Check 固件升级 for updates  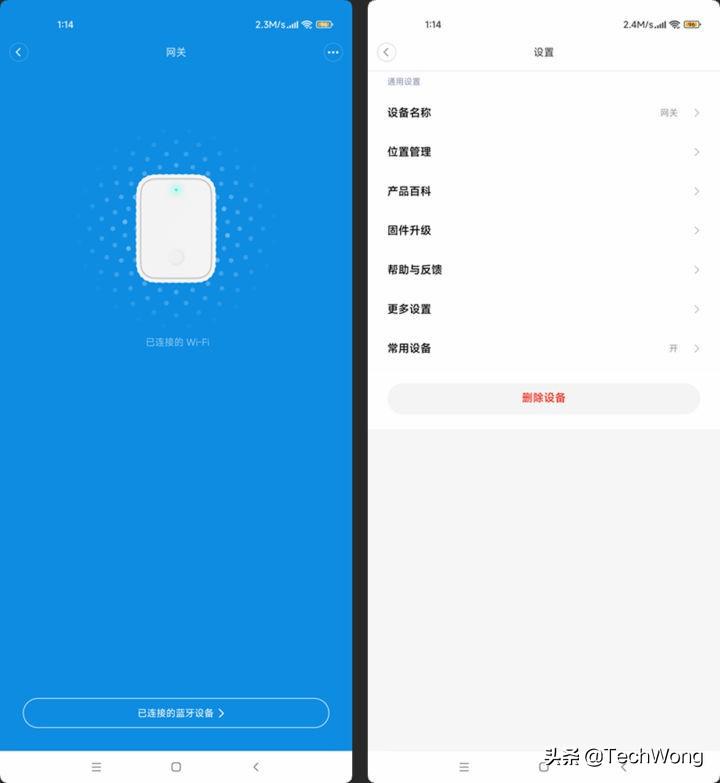(x=543, y=230)
